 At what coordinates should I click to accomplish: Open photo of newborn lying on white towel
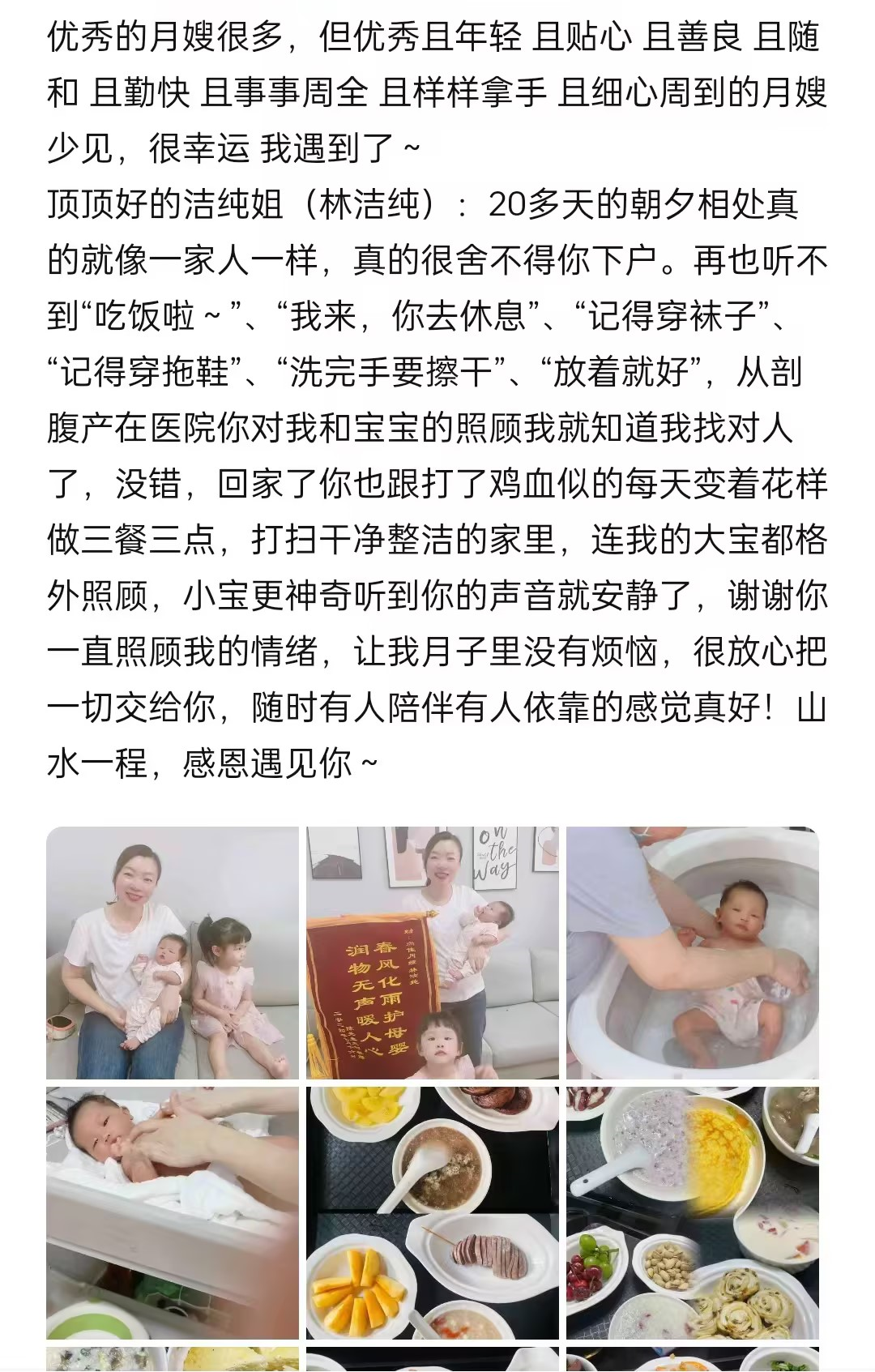point(172,1212)
